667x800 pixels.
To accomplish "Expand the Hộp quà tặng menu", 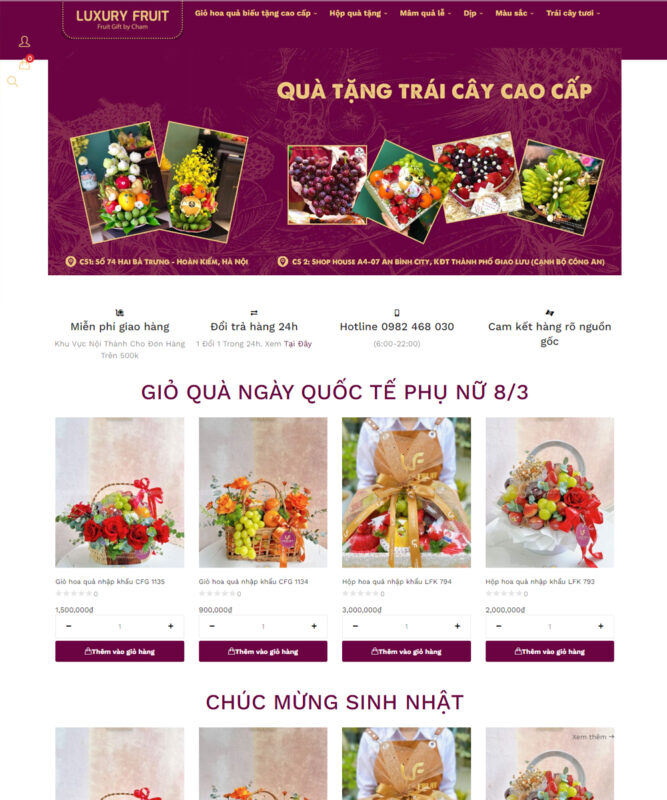I will [x=359, y=14].
